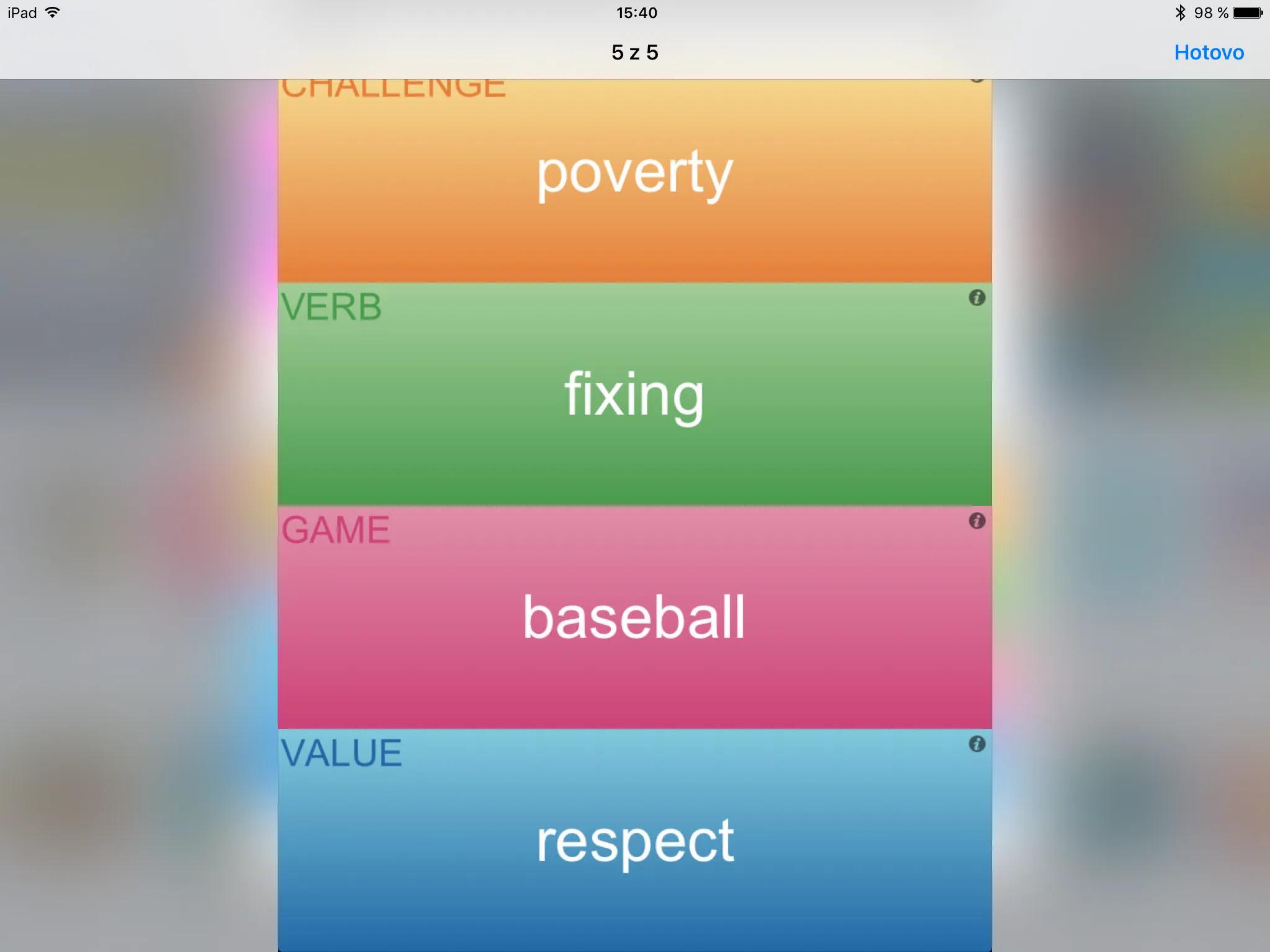Open info icon on the VERB card

pos(977,298)
